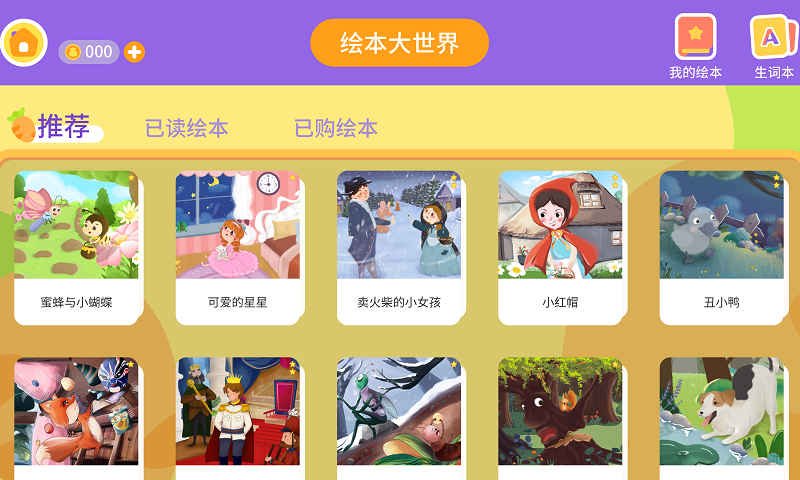Go to the home screen via house icon
Image resolution: width=800 pixels, height=480 pixels.
tap(24, 43)
